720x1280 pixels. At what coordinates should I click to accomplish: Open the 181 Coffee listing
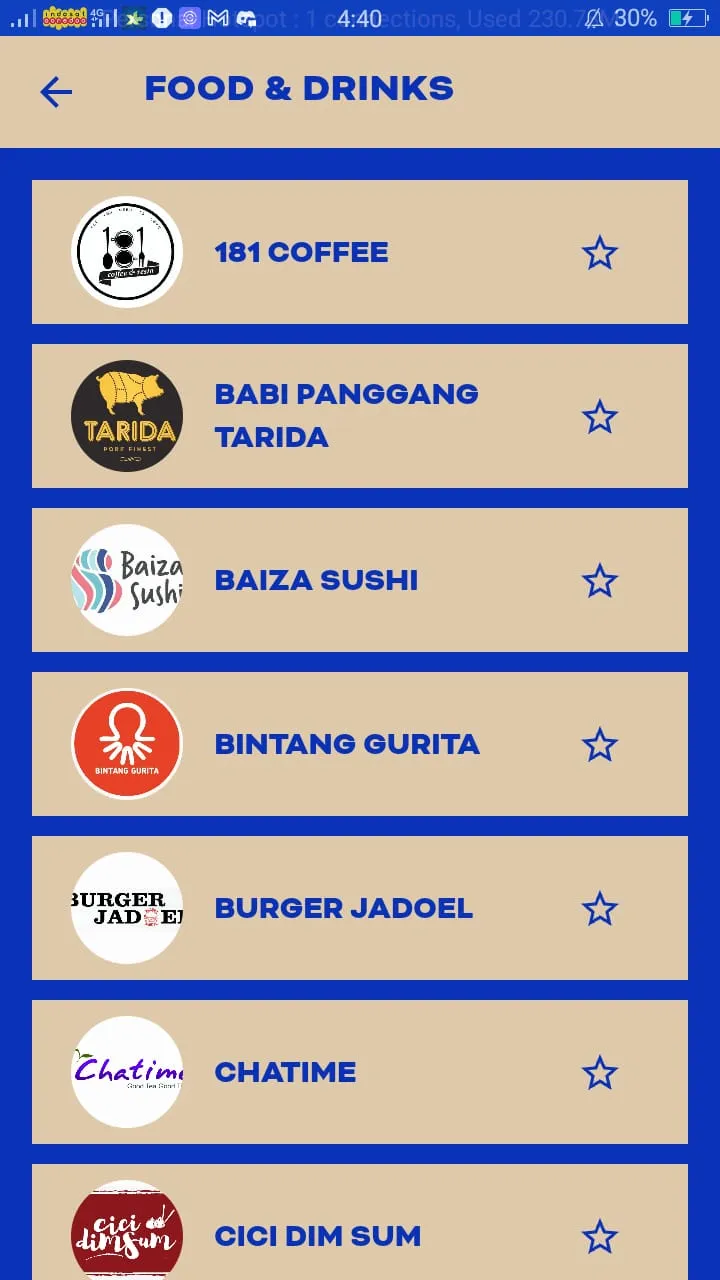tap(360, 252)
